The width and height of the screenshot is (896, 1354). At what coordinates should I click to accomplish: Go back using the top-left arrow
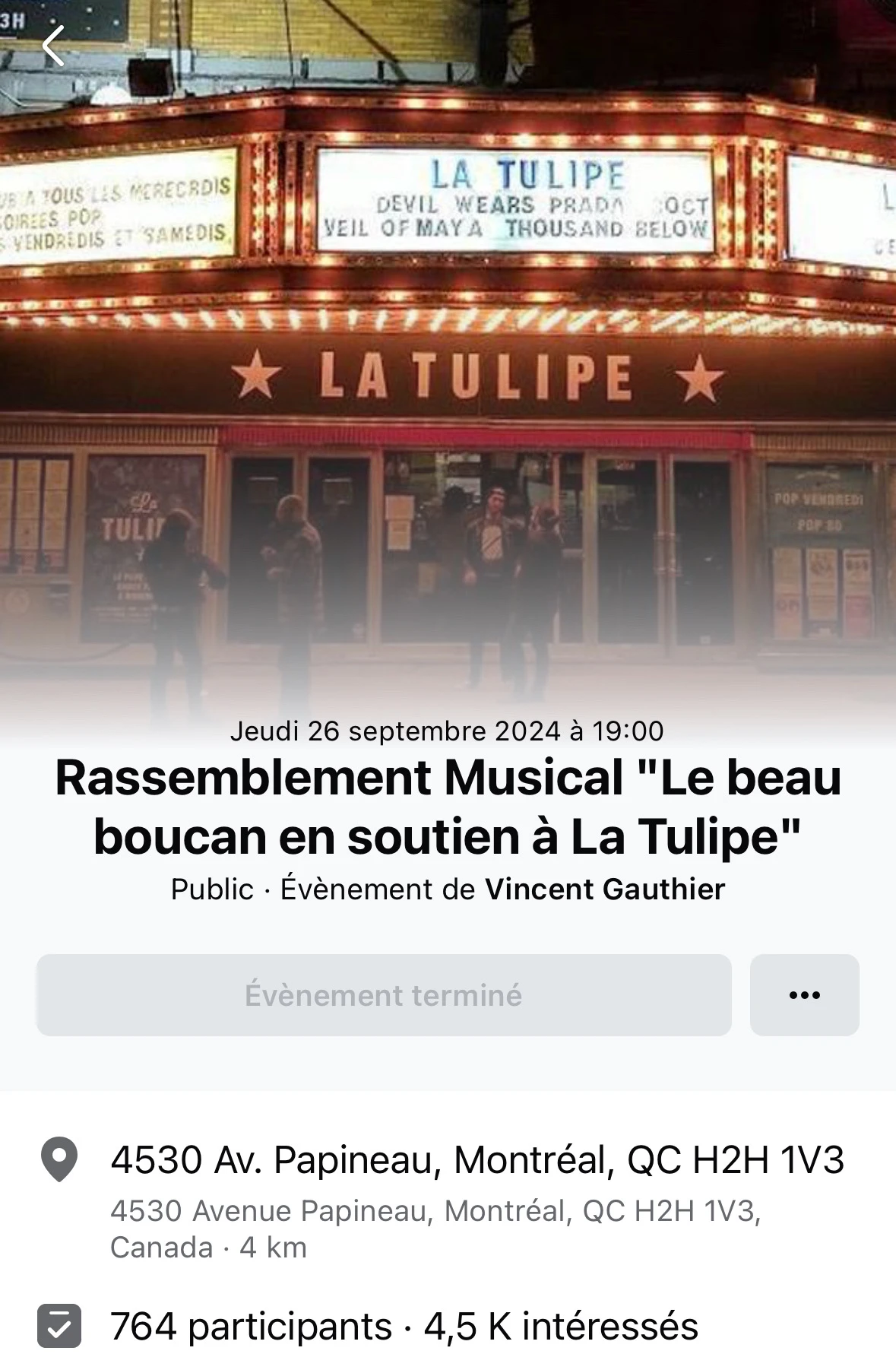[53, 46]
